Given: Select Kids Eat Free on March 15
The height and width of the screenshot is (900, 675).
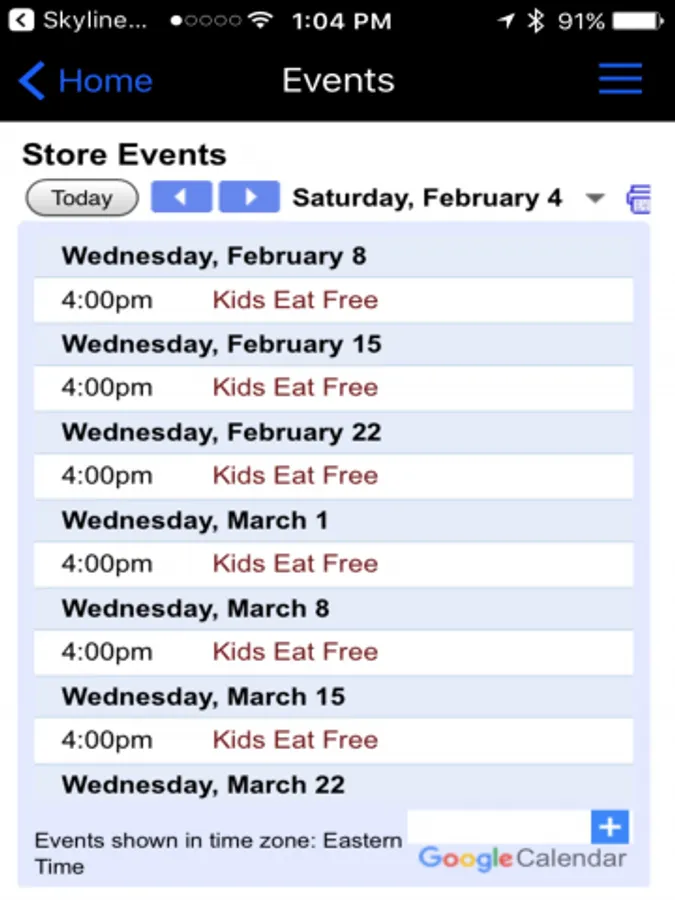Looking at the screenshot, I should point(295,740).
